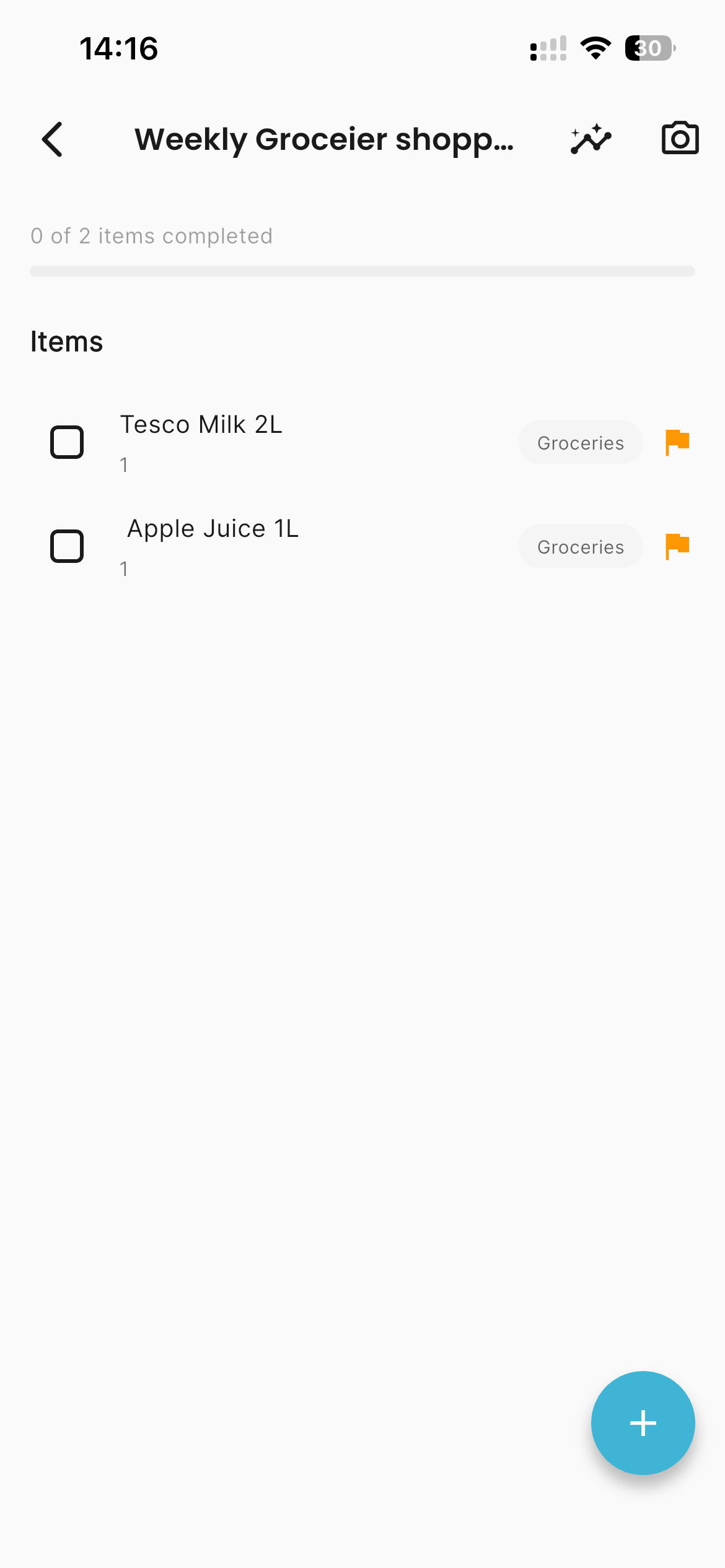
Task: Check off Tesco Milk 2L
Action: [67, 442]
